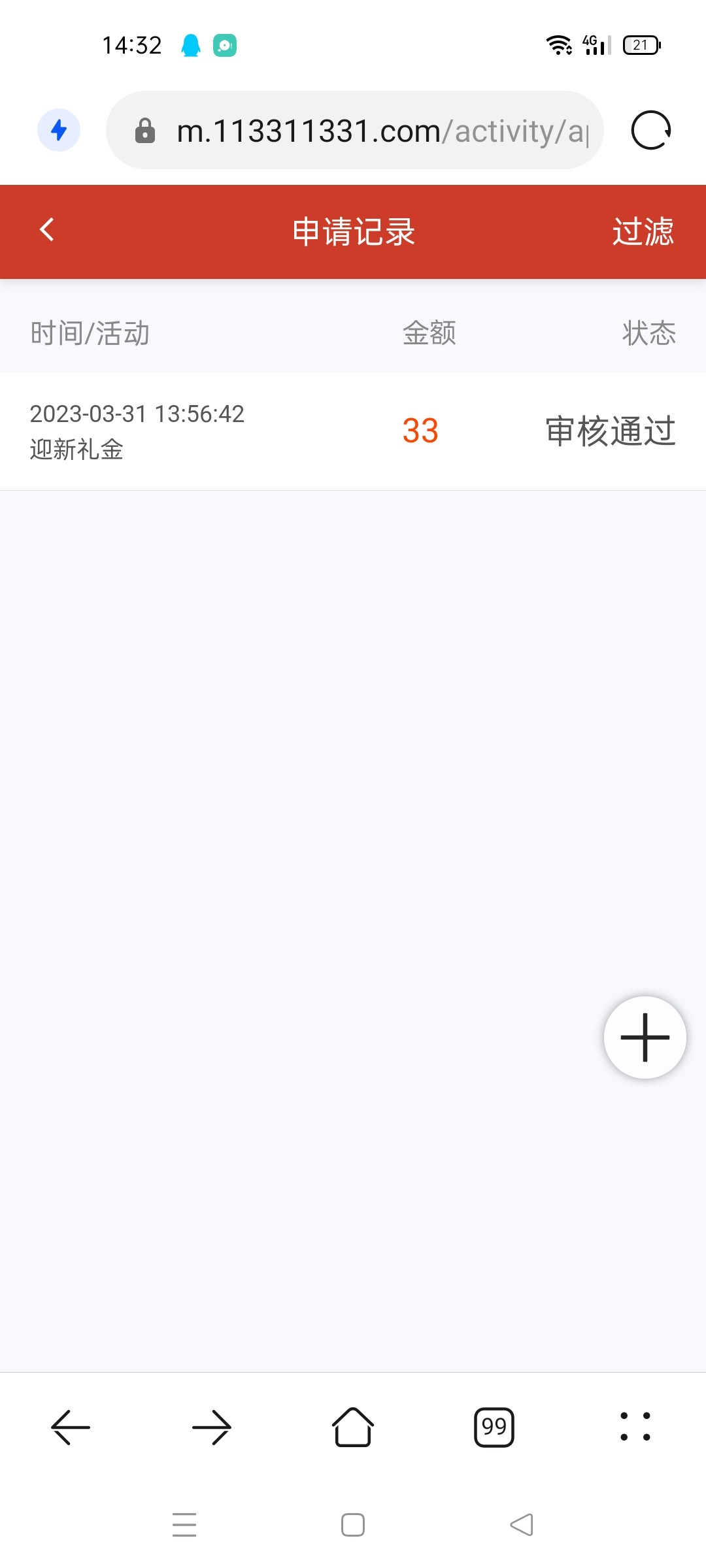Tap the floating plus button
The width and height of the screenshot is (706, 1568).
coord(645,1037)
